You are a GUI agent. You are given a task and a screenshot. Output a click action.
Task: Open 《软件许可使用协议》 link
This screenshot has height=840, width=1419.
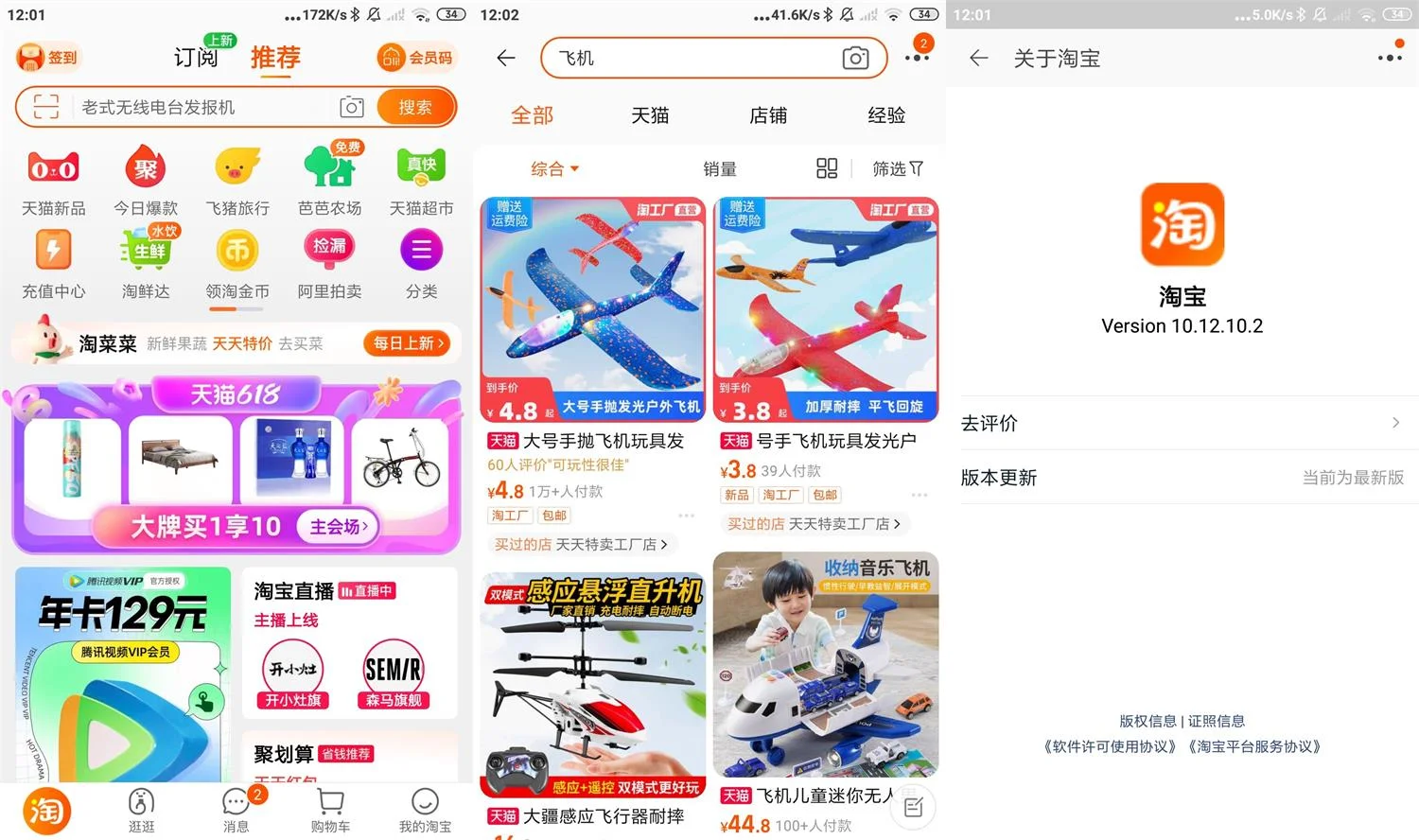point(1111,746)
